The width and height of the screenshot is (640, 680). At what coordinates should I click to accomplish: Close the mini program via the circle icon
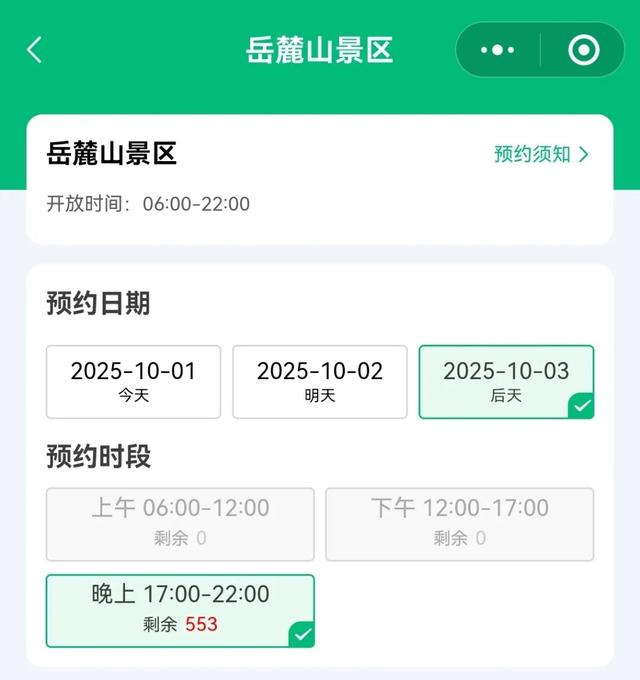point(583,50)
